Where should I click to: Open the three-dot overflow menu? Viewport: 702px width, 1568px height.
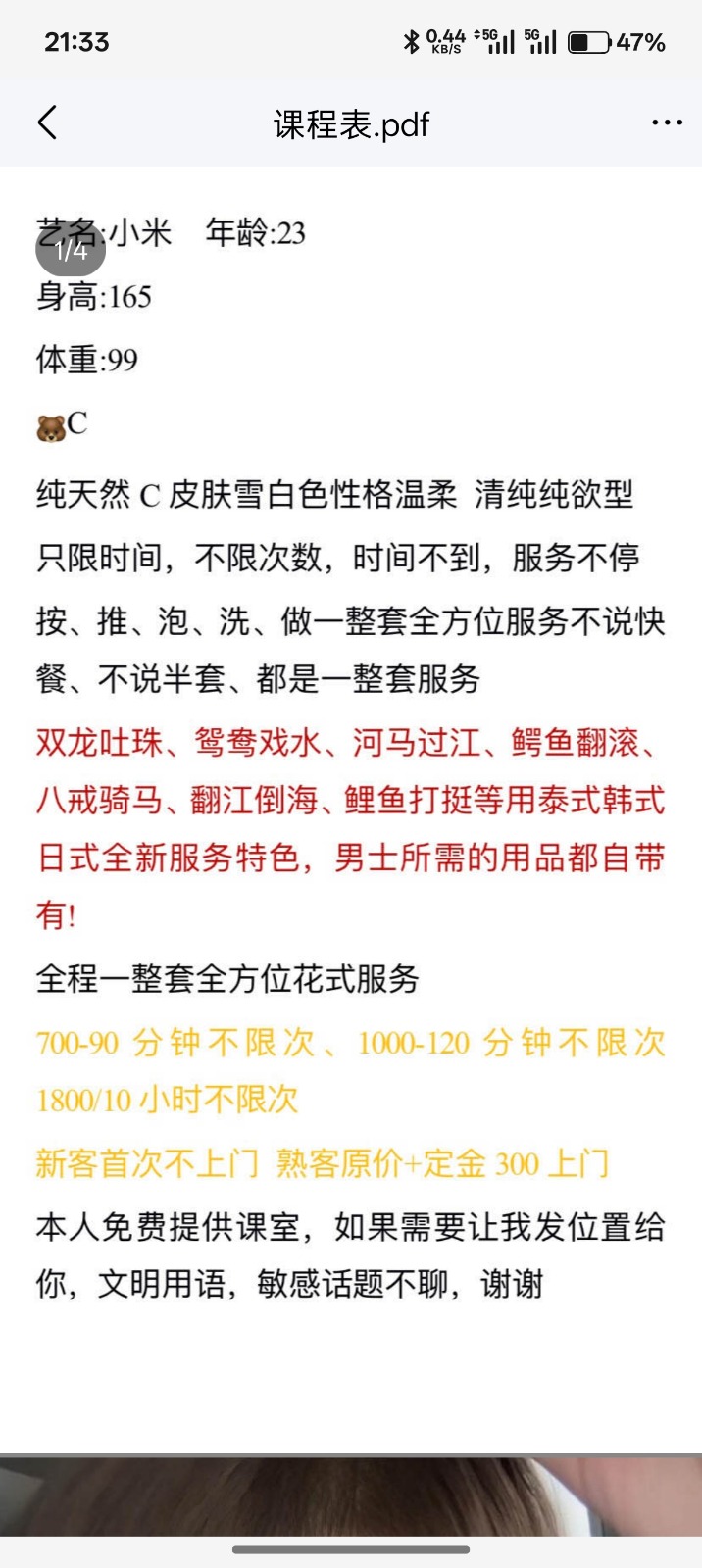click(x=667, y=123)
